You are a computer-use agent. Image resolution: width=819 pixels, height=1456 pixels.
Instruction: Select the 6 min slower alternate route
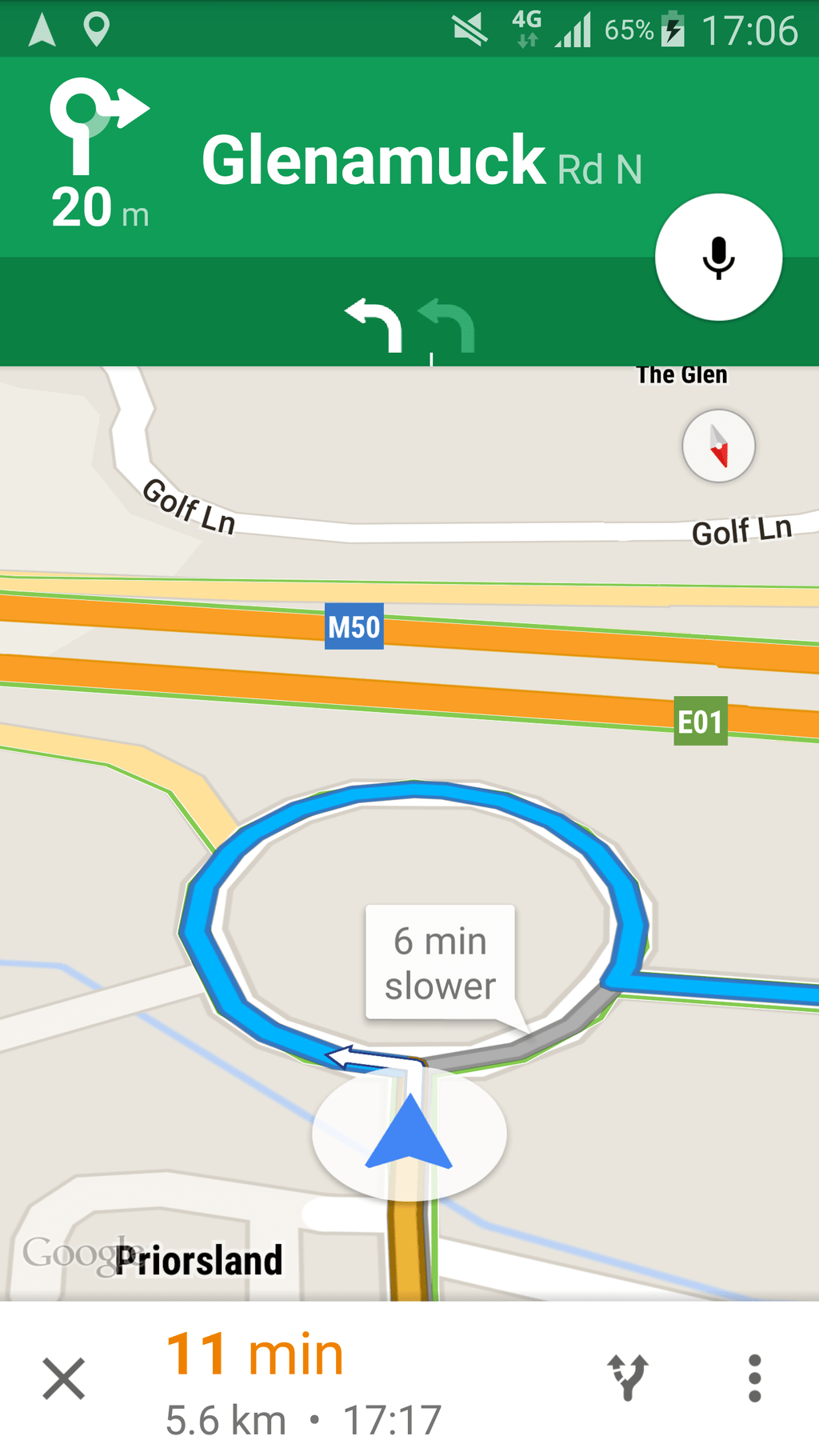click(x=440, y=962)
